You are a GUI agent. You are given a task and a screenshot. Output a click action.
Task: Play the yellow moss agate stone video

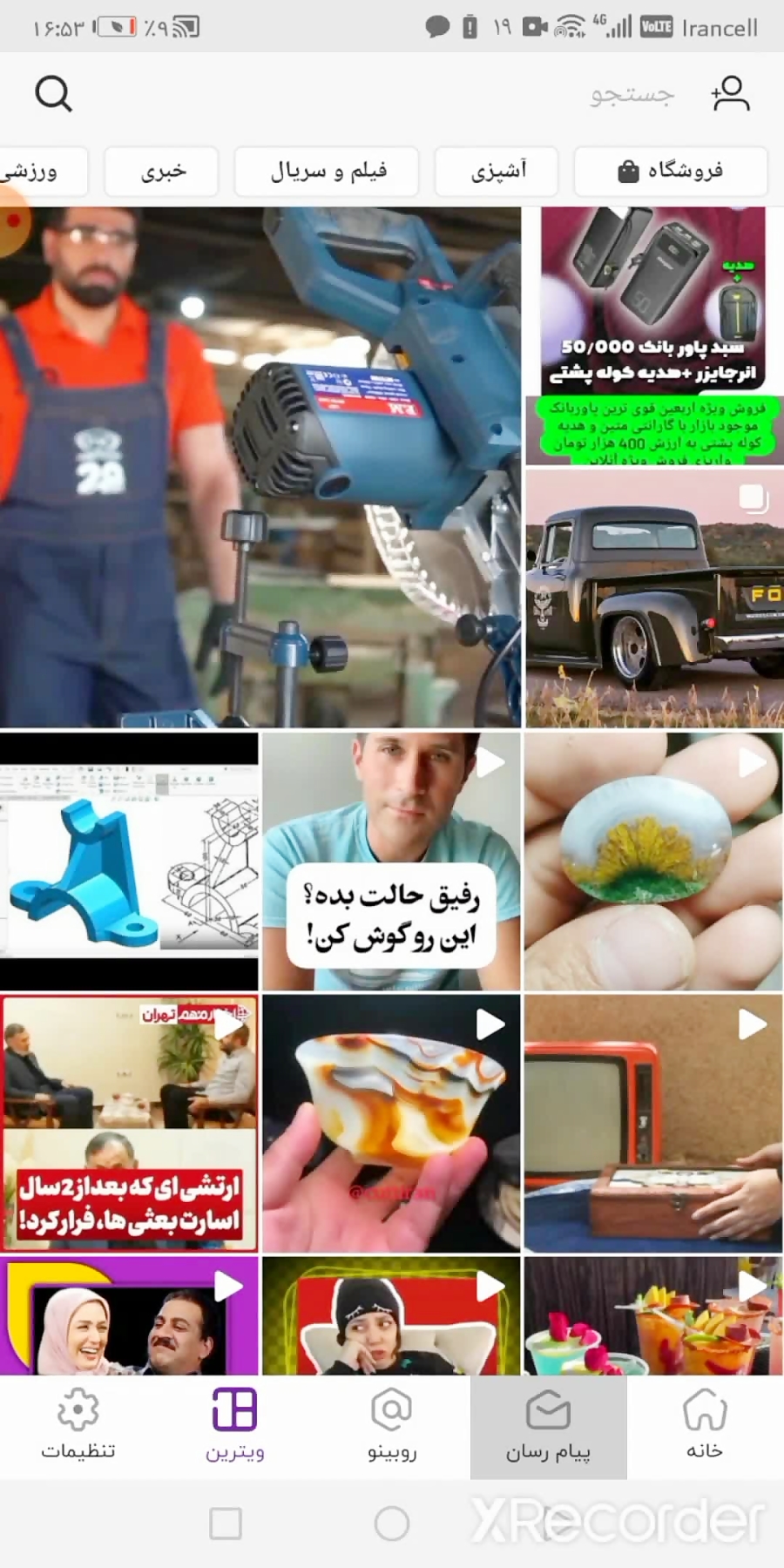[x=653, y=861]
